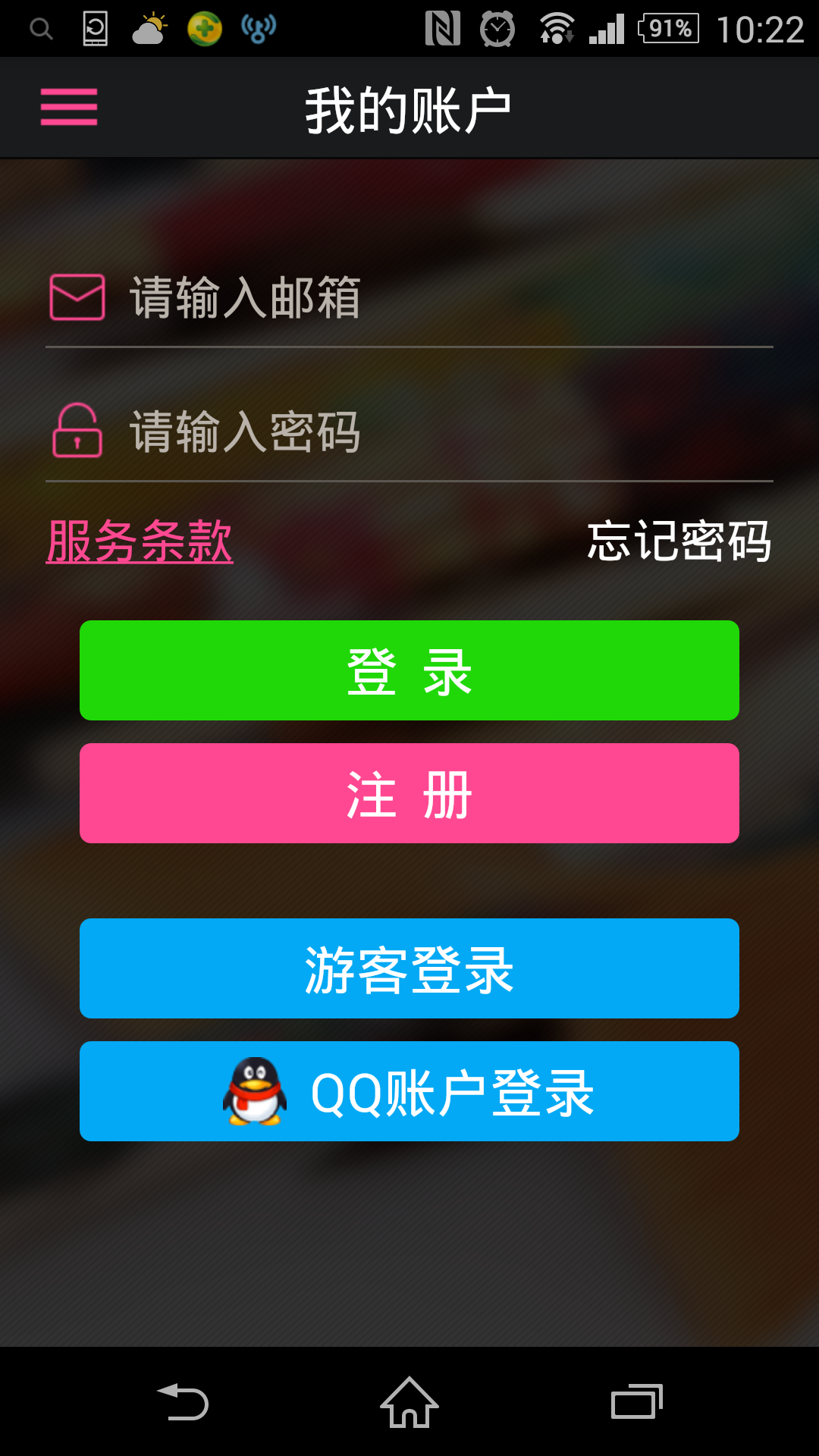Tap the green 登录 login button
This screenshot has width=819, height=1456.
point(409,670)
